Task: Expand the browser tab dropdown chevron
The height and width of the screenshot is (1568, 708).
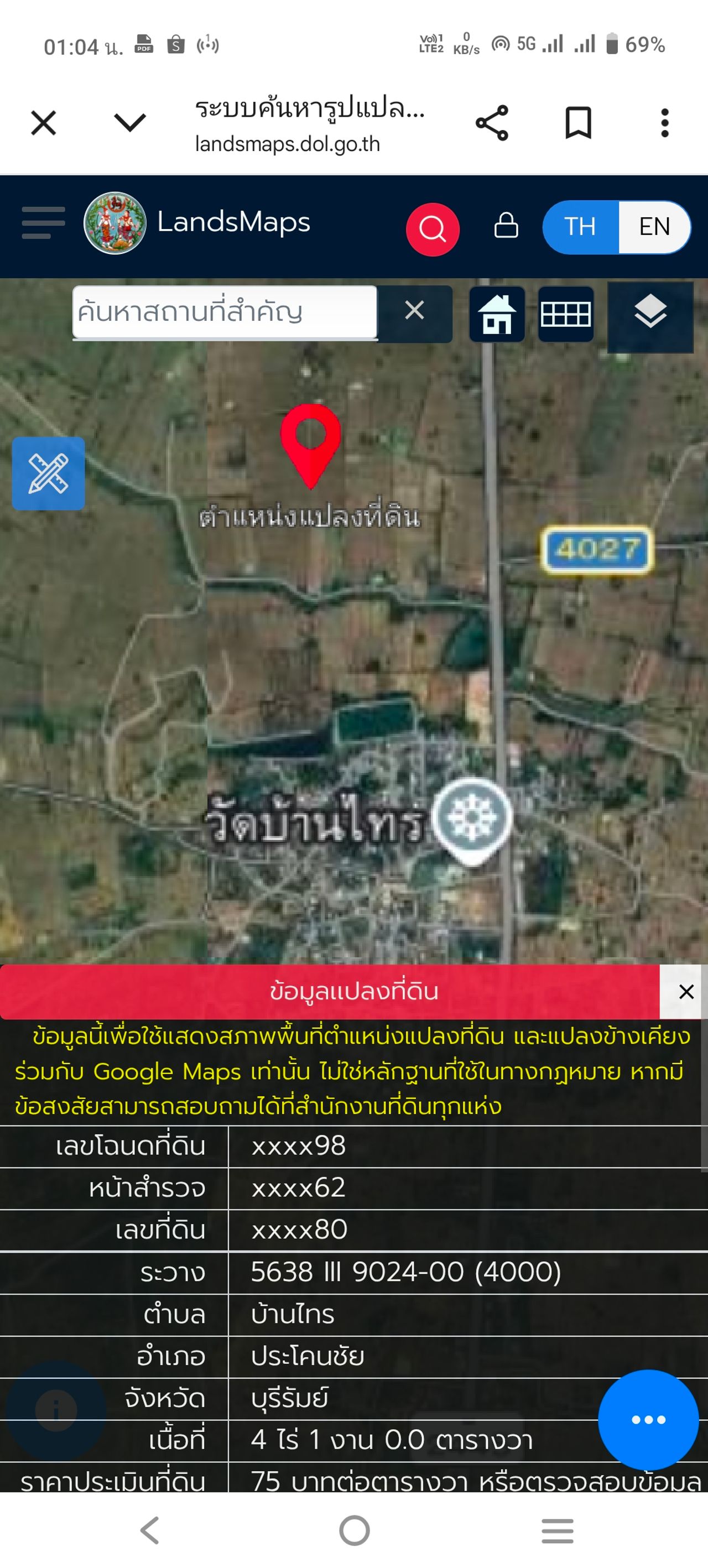Action: pos(131,123)
